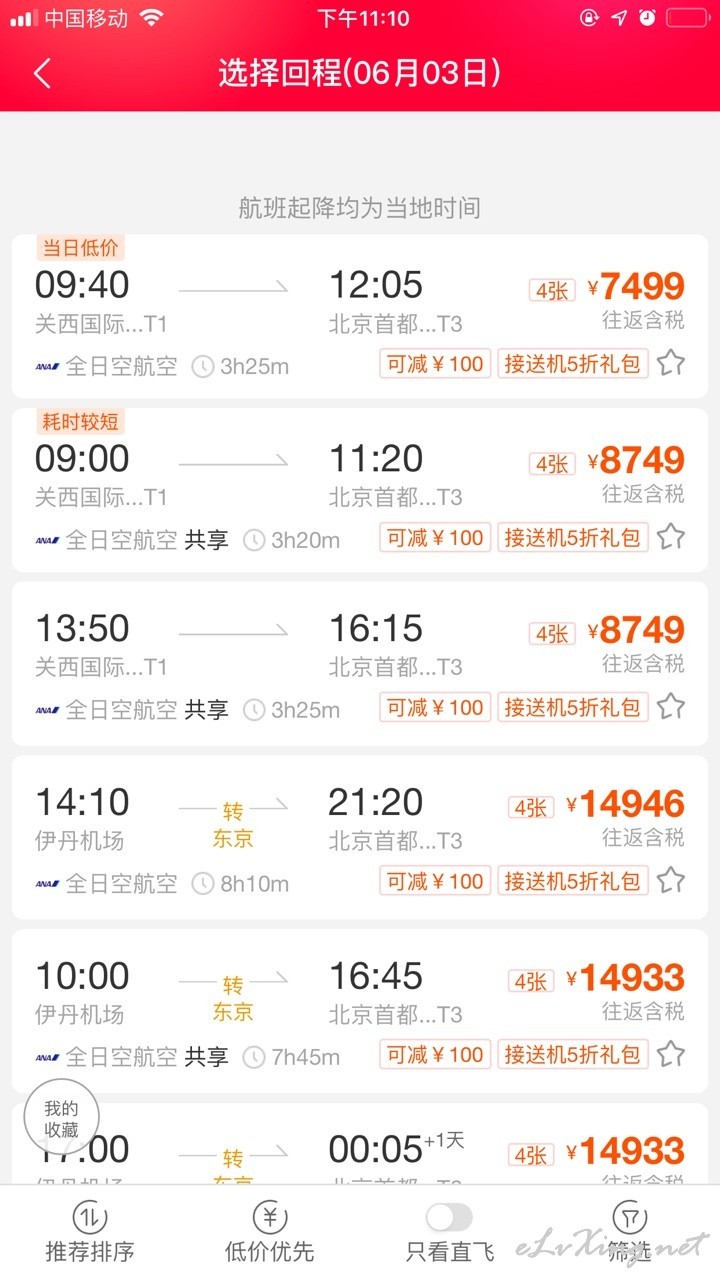Favorite the 10:00 flight via its star
The width and height of the screenshot is (720, 1280).
(x=671, y=1053)
